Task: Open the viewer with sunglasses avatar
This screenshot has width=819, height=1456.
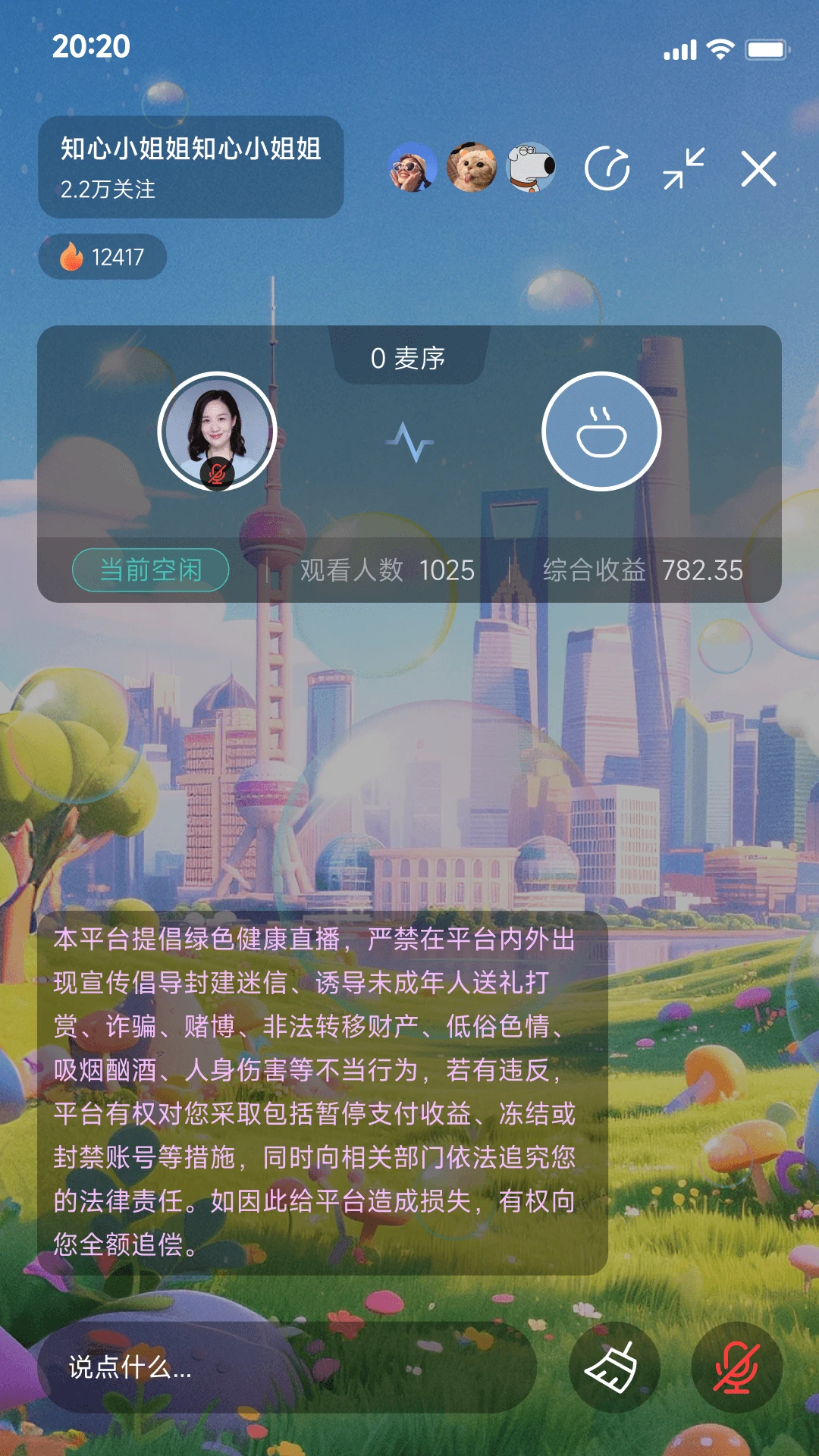Action: pos(413,168)
